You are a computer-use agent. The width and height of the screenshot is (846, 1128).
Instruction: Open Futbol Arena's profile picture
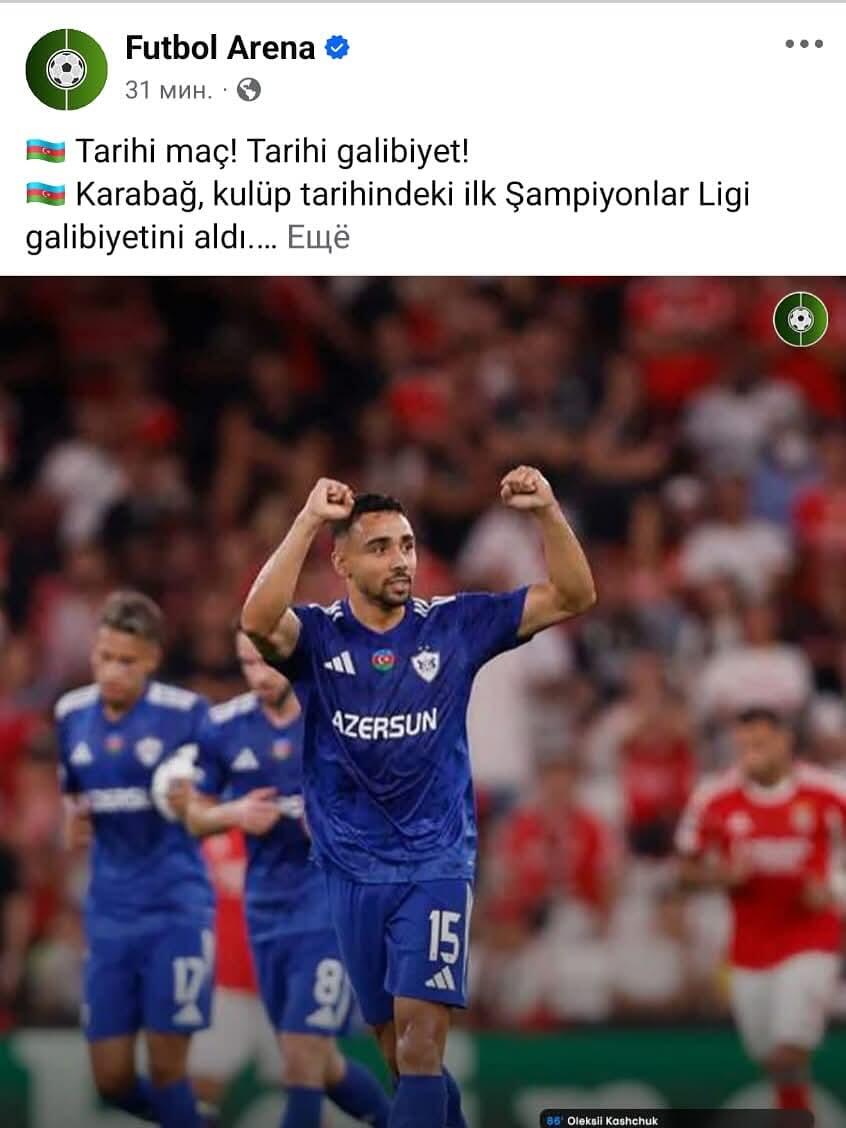point(66,69)
